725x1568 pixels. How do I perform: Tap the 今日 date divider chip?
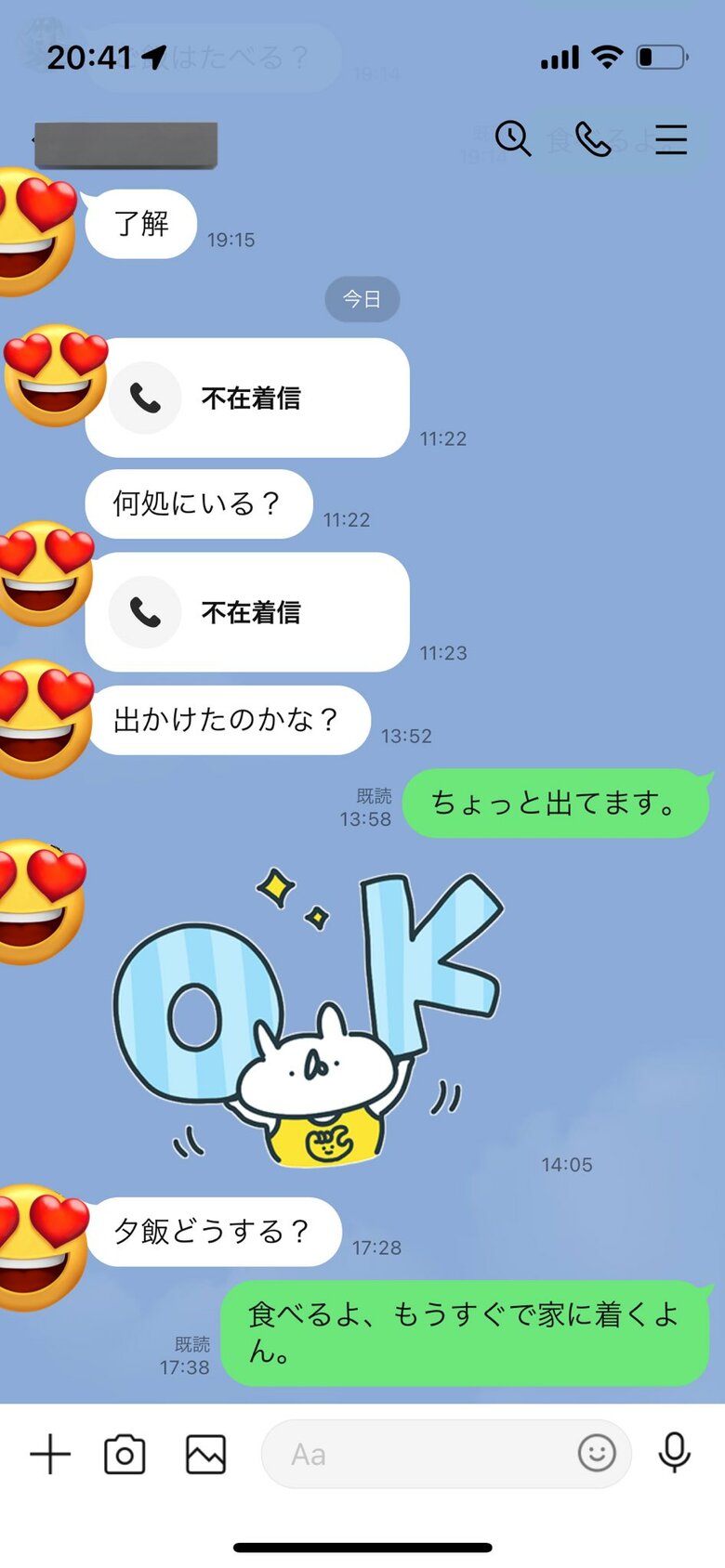(362, 299)
